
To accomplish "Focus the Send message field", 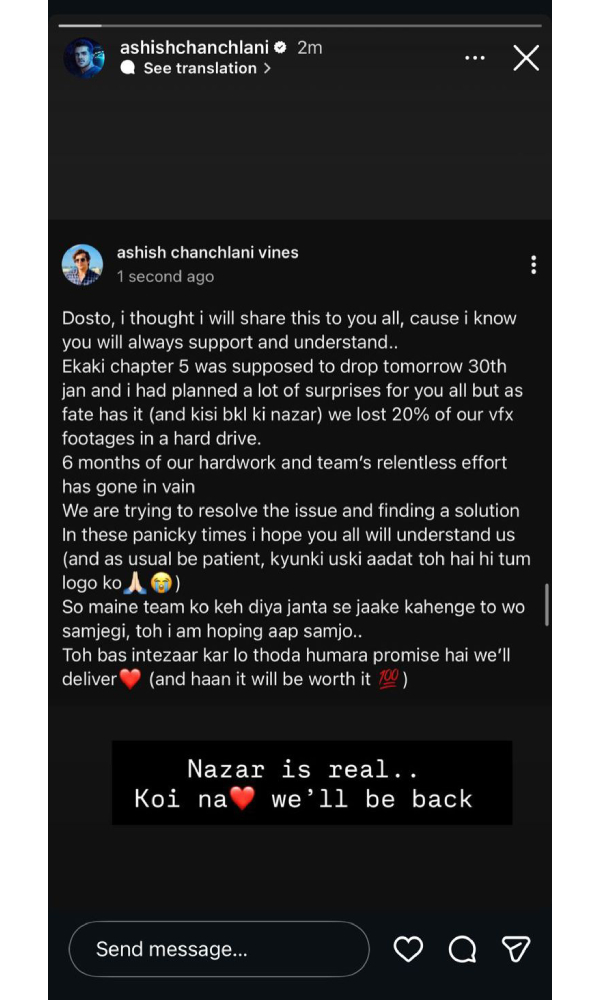I will click(x=218, y=949).
